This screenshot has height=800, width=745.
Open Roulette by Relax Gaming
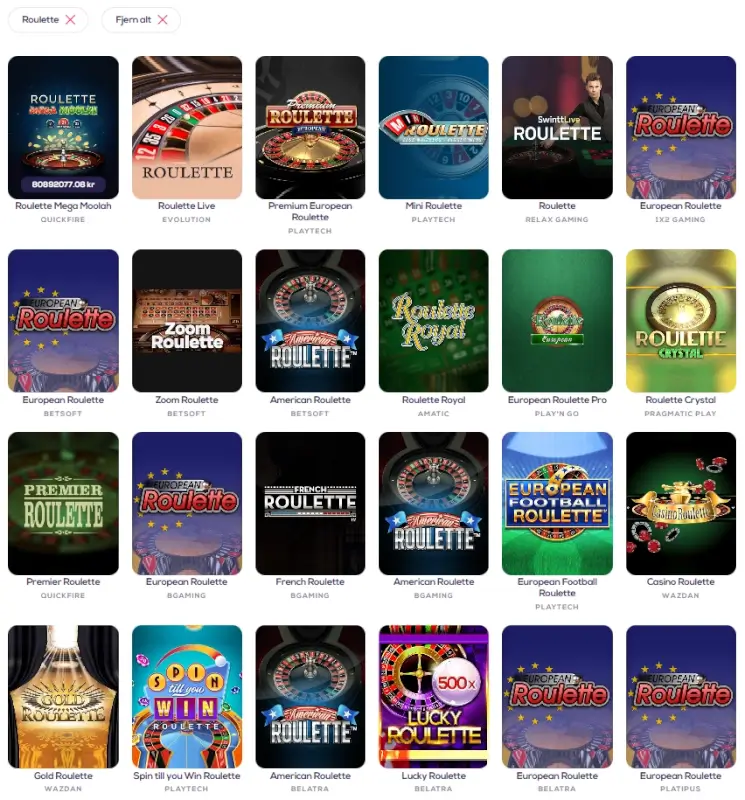click(557, 127)
